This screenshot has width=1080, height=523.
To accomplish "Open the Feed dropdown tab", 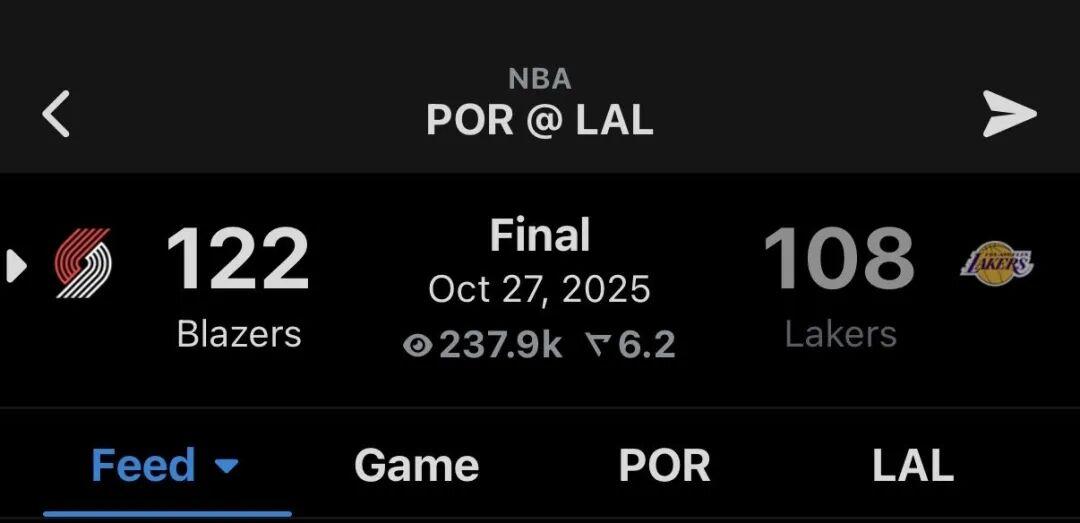I will click(166, 466).
